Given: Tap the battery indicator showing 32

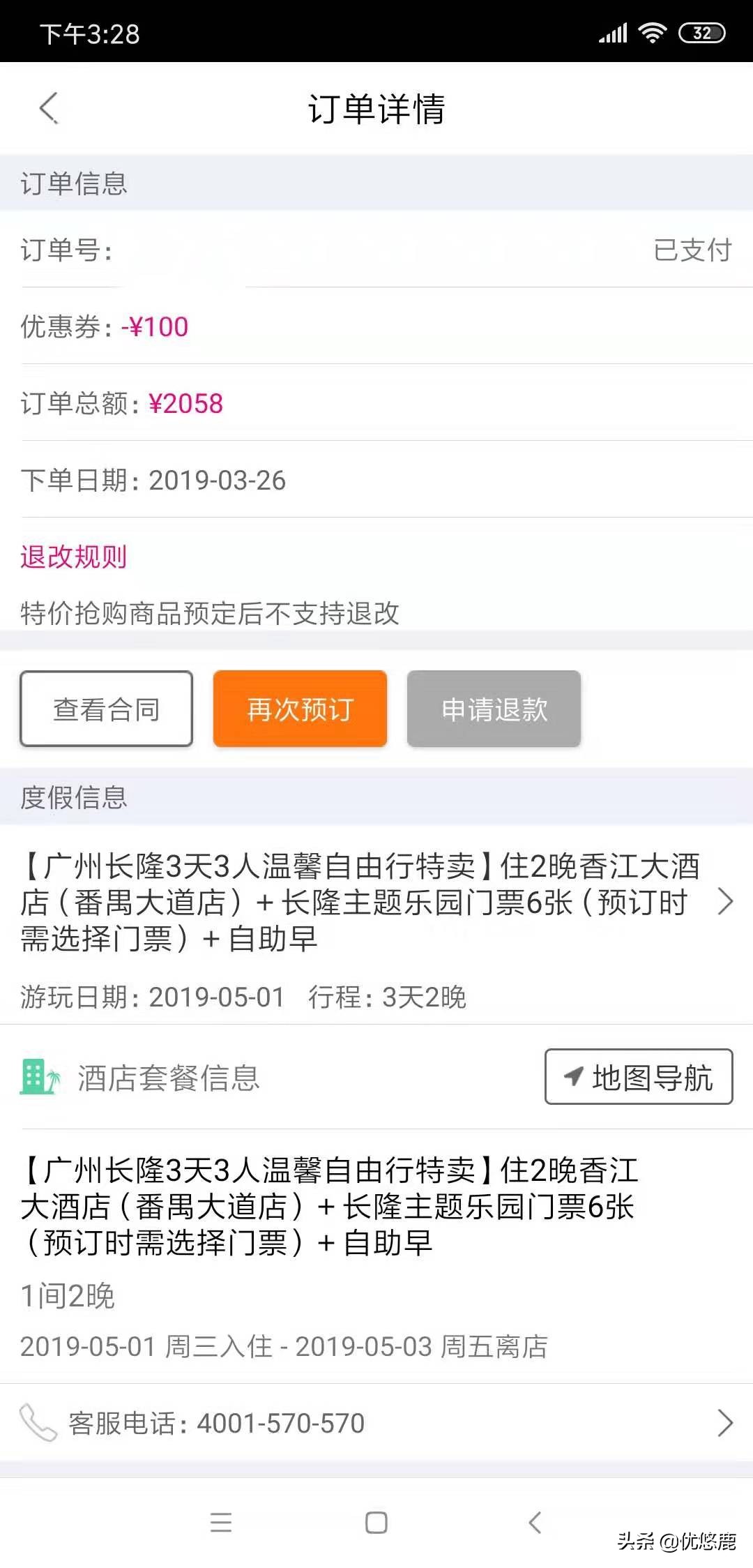Looking at the screenshot, I should click(x=699, y=31).
